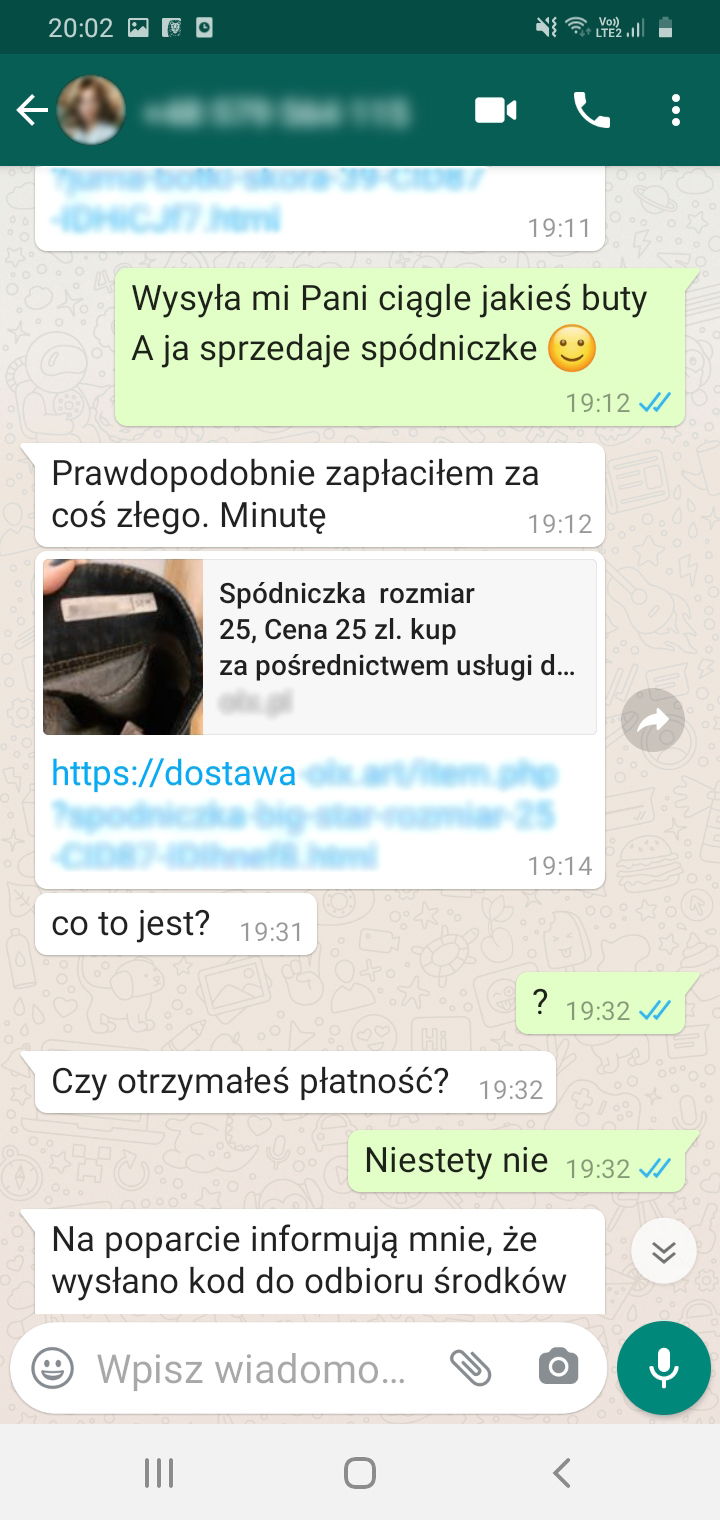Open the camera to send a photo
Image resolution: width=720 pixels, height=1520 pixels.
[560, 1369]
